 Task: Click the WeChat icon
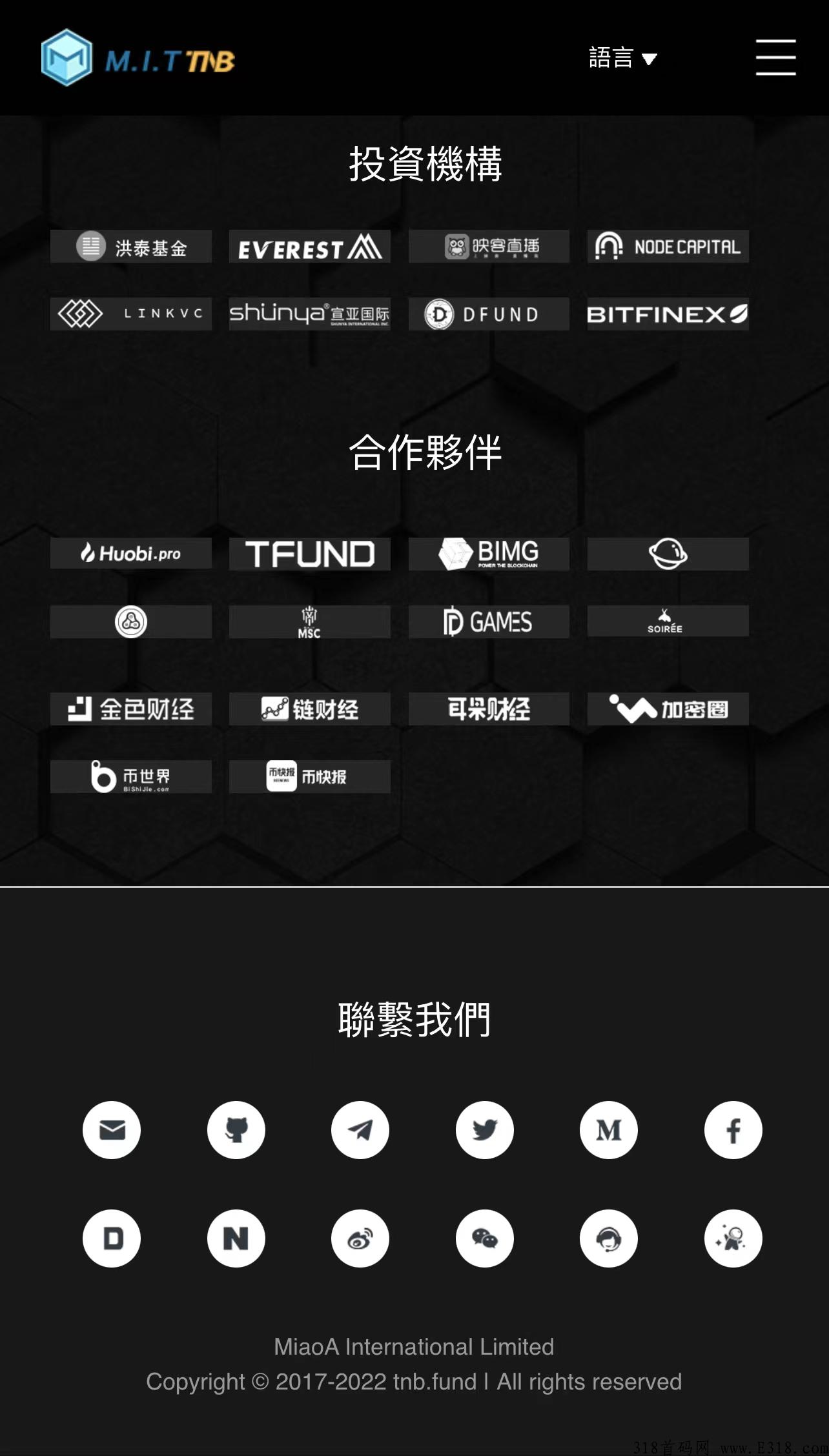[485, 1239]
